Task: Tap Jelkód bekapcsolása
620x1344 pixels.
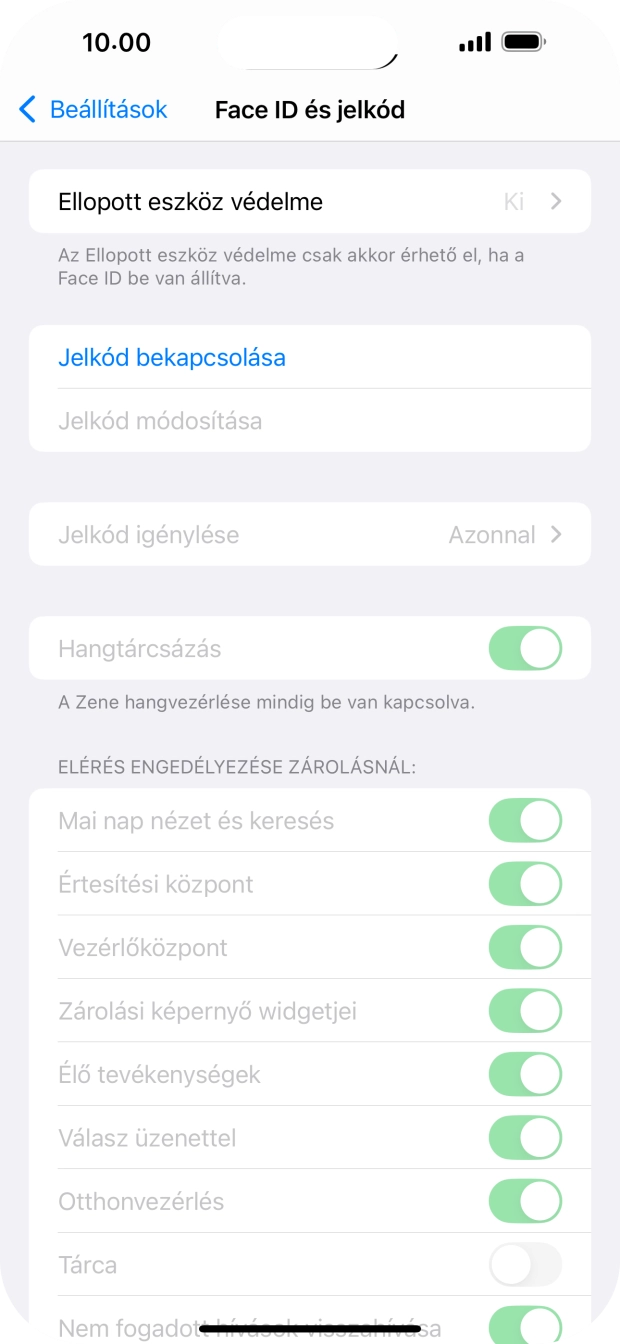Action: pos(172,357)
